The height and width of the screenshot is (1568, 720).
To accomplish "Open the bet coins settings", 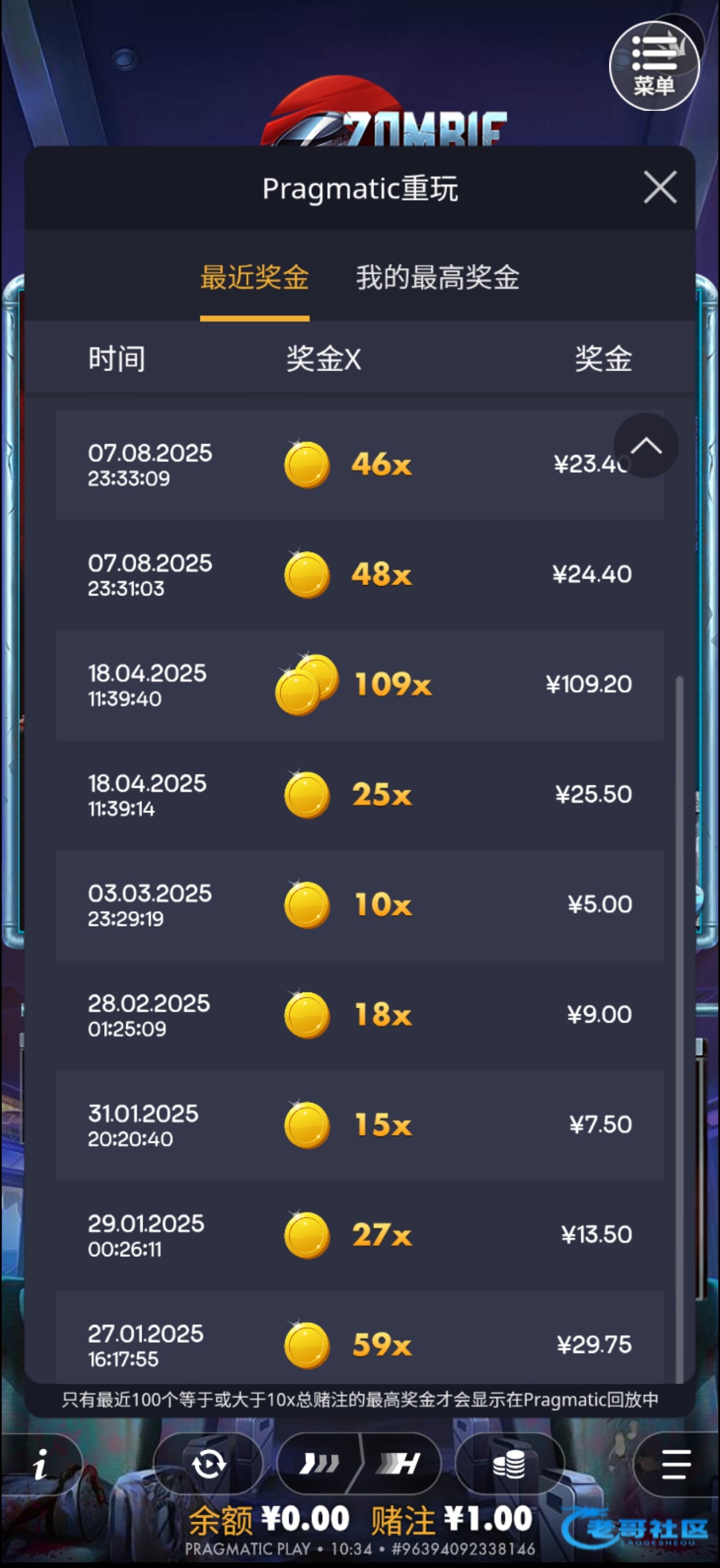I will (509, 1464).
